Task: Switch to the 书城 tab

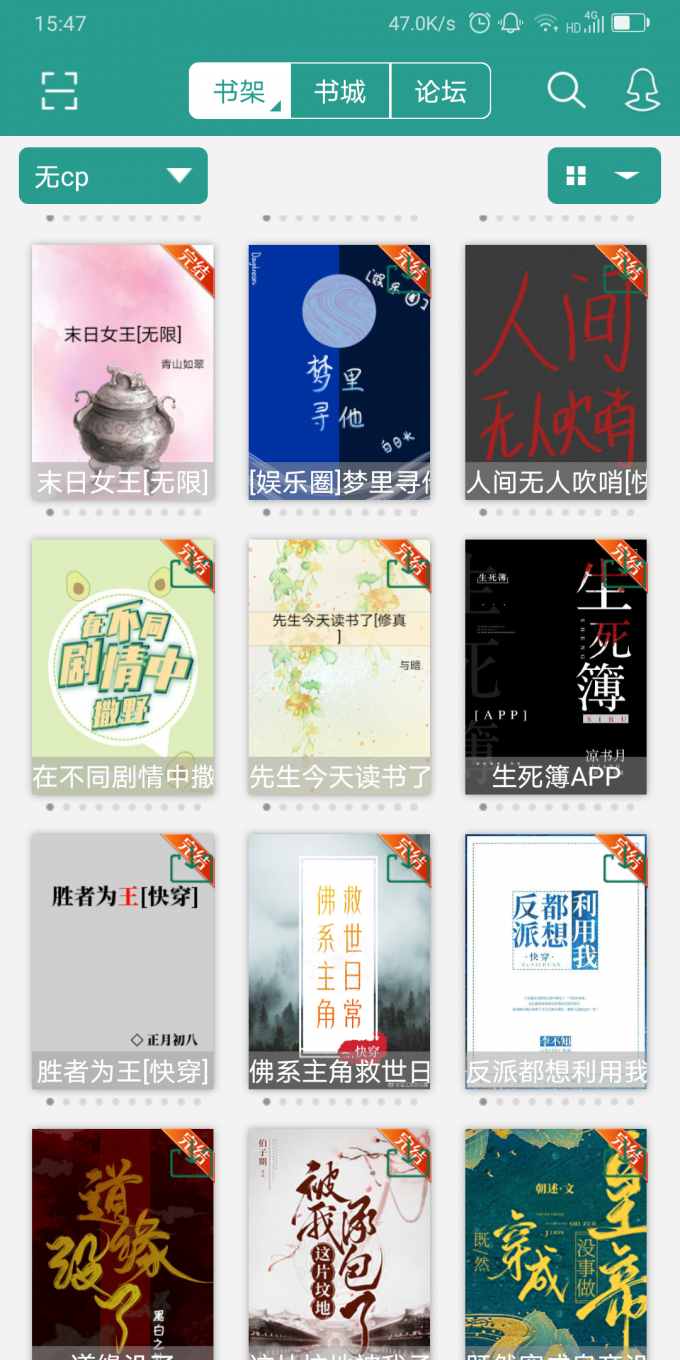Action: point(340,92)
